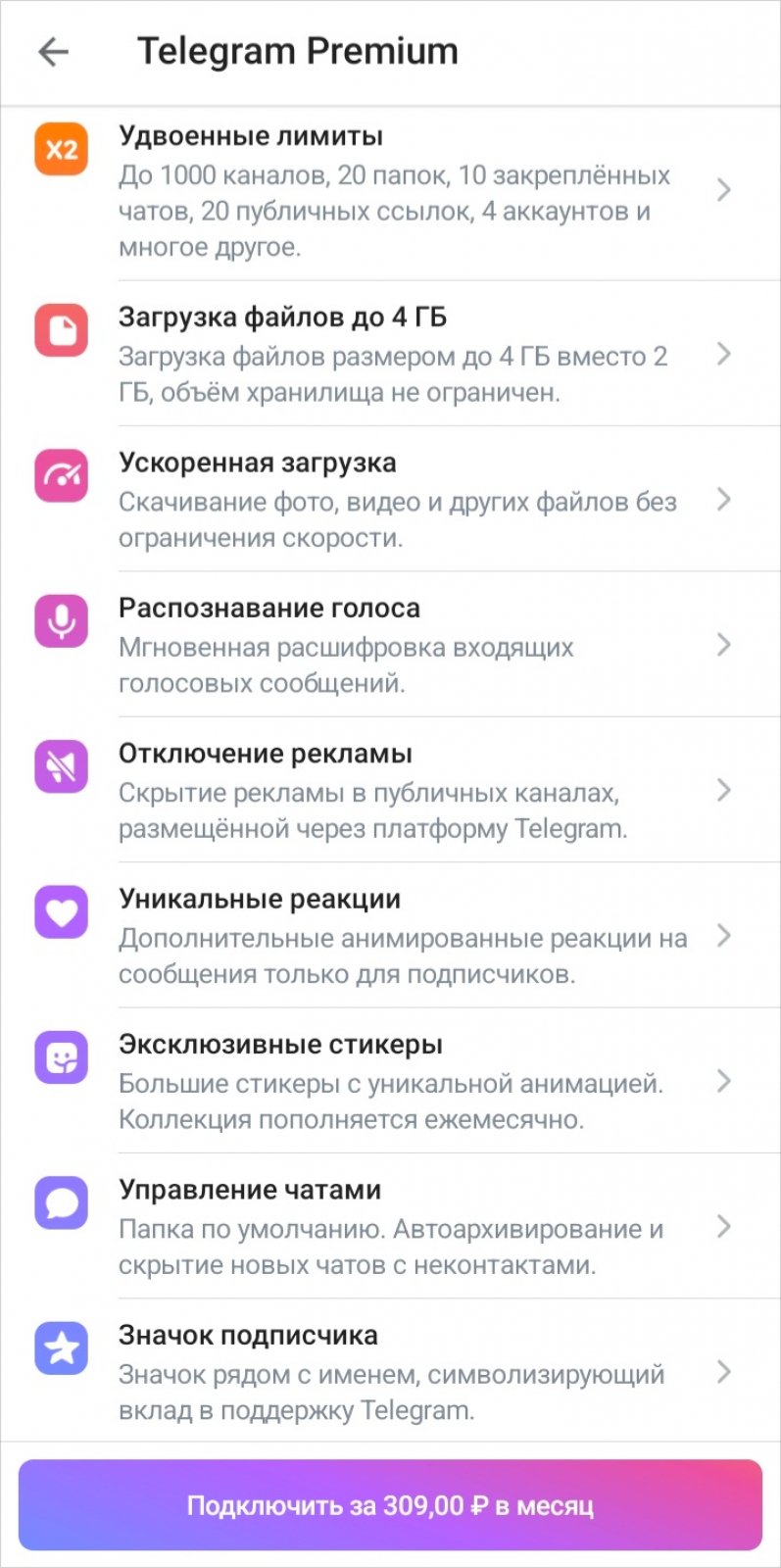The width and height of the screenshot is (781, 1568).
Task: View Распознавание голоса details
Action: [392, 644]
